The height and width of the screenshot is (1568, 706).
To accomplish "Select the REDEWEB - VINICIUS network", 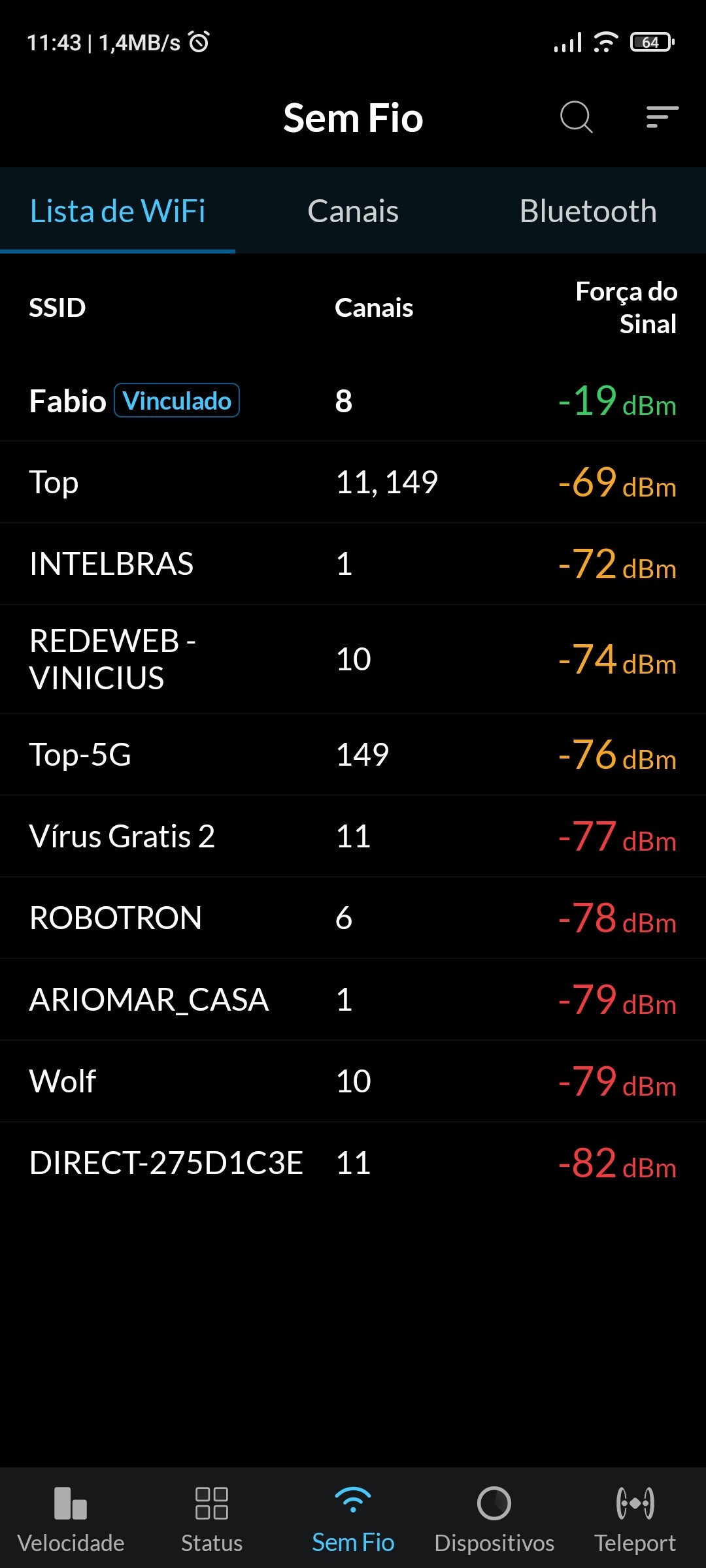I will point(353,659).
